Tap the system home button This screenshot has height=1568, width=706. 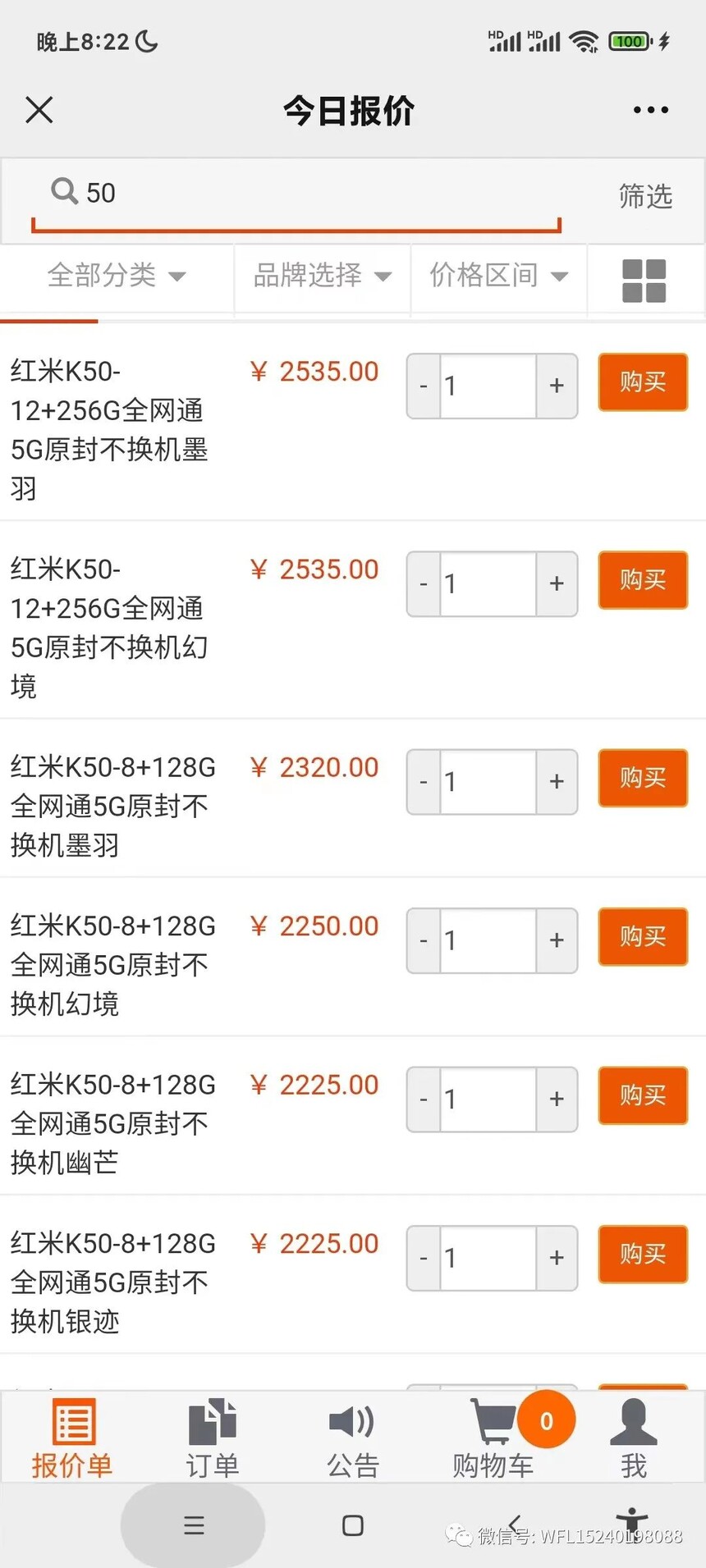tap(353, 1525)
